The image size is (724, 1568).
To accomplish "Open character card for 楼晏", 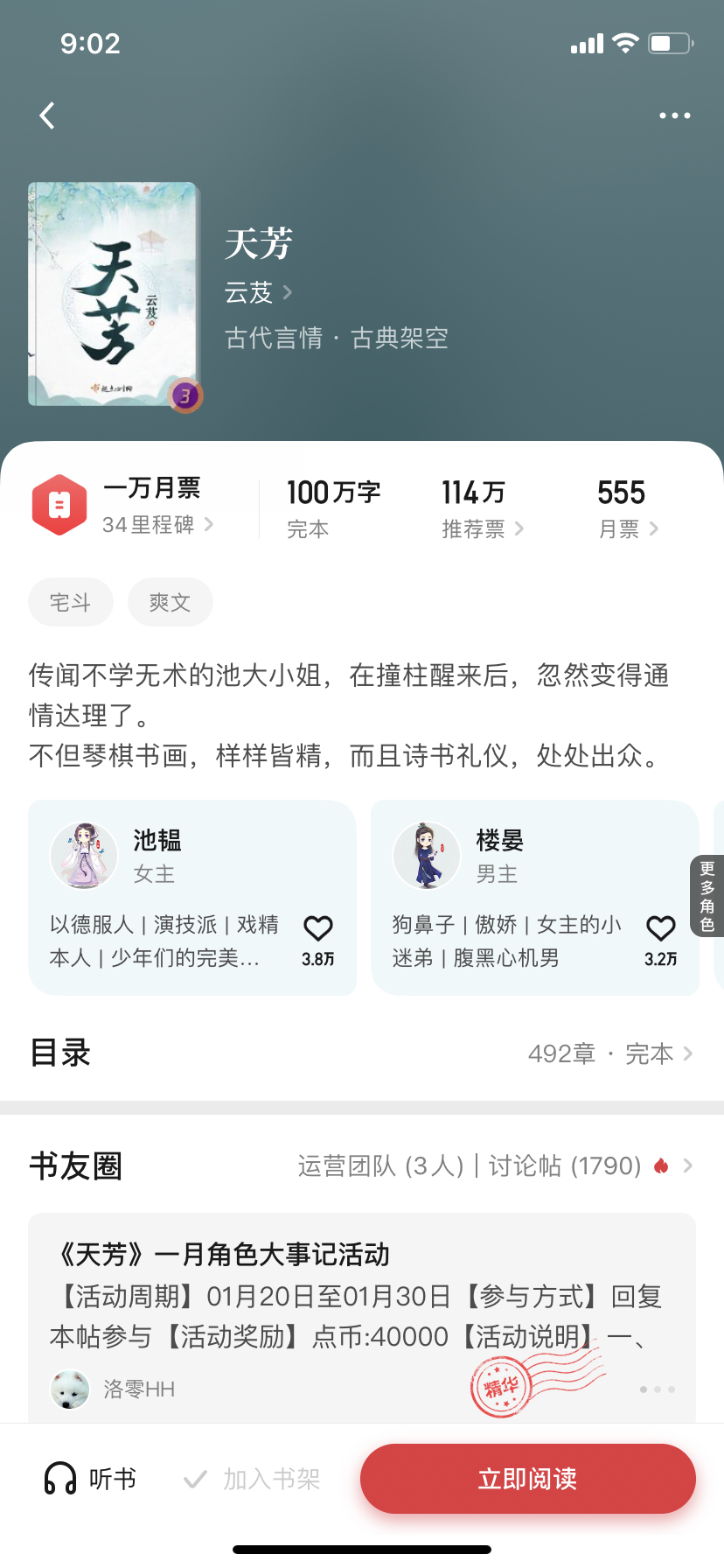I will point(535,898).
